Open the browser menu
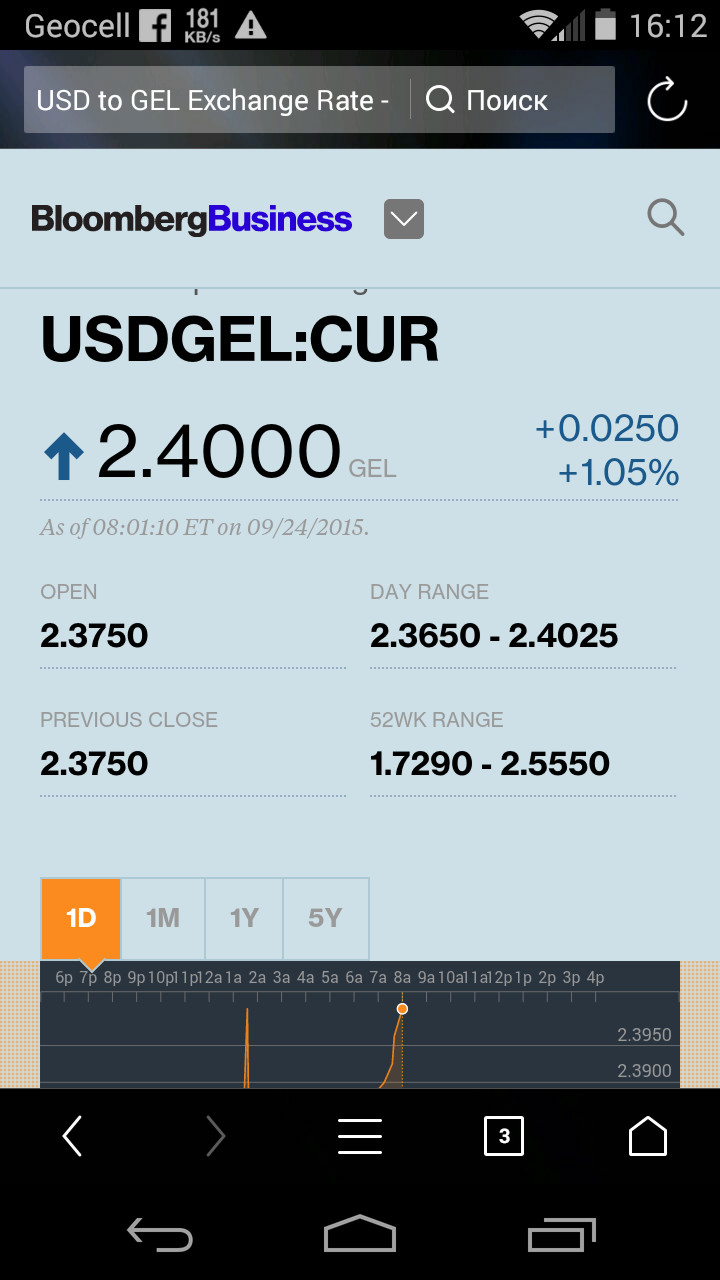 pos(360,1136)
